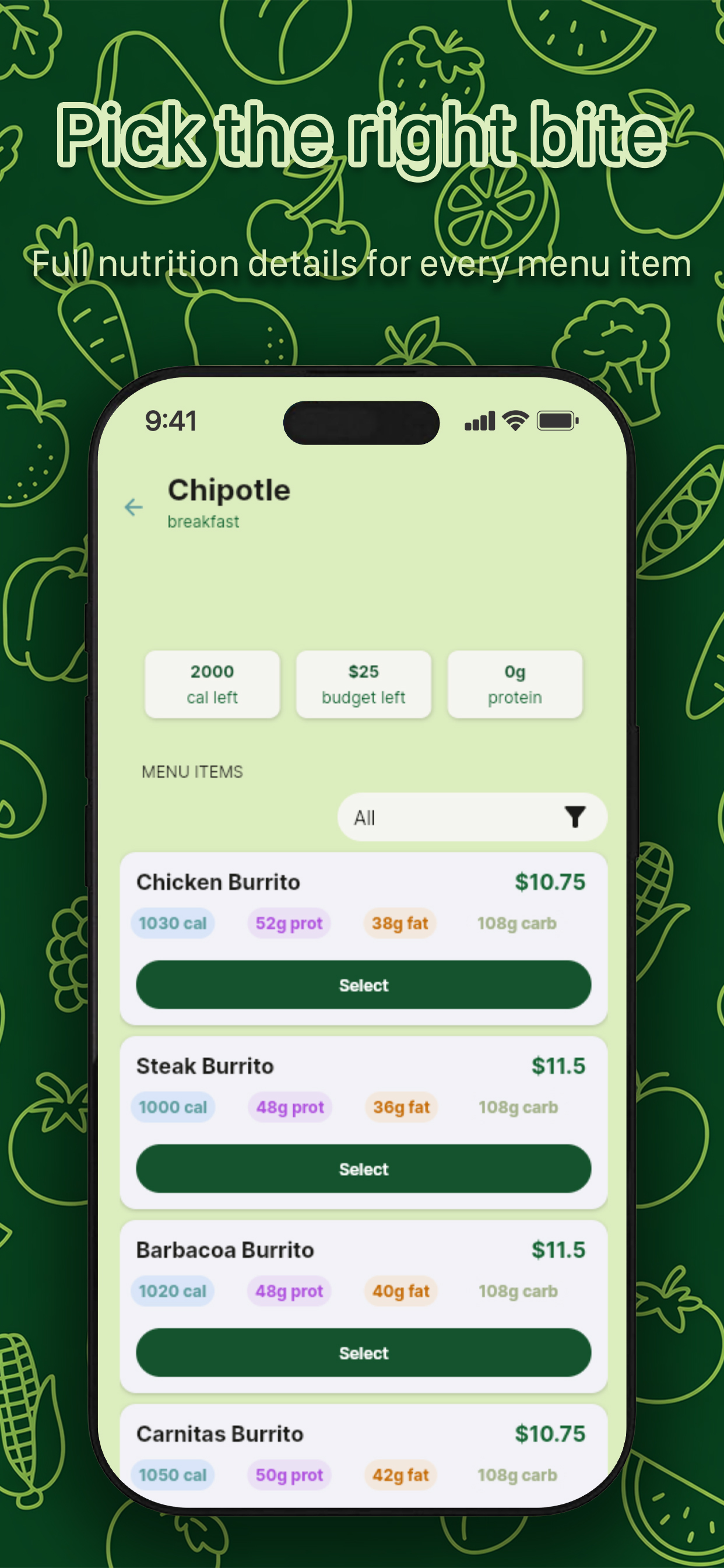The image size is (724, 1568).
Task: Tap the 2000 cal left card
Action: pos(212,684)
